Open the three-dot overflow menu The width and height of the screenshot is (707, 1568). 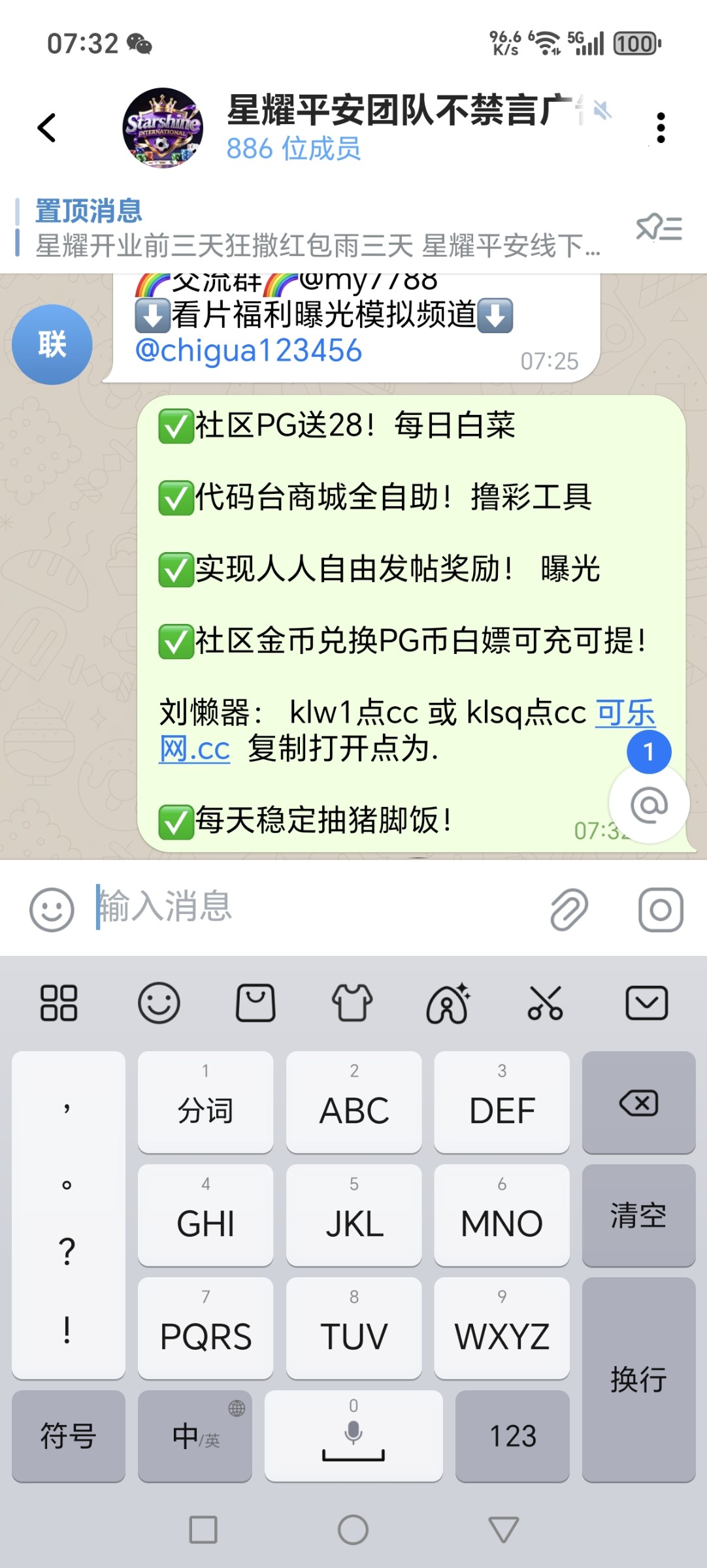tap(661, 127)
